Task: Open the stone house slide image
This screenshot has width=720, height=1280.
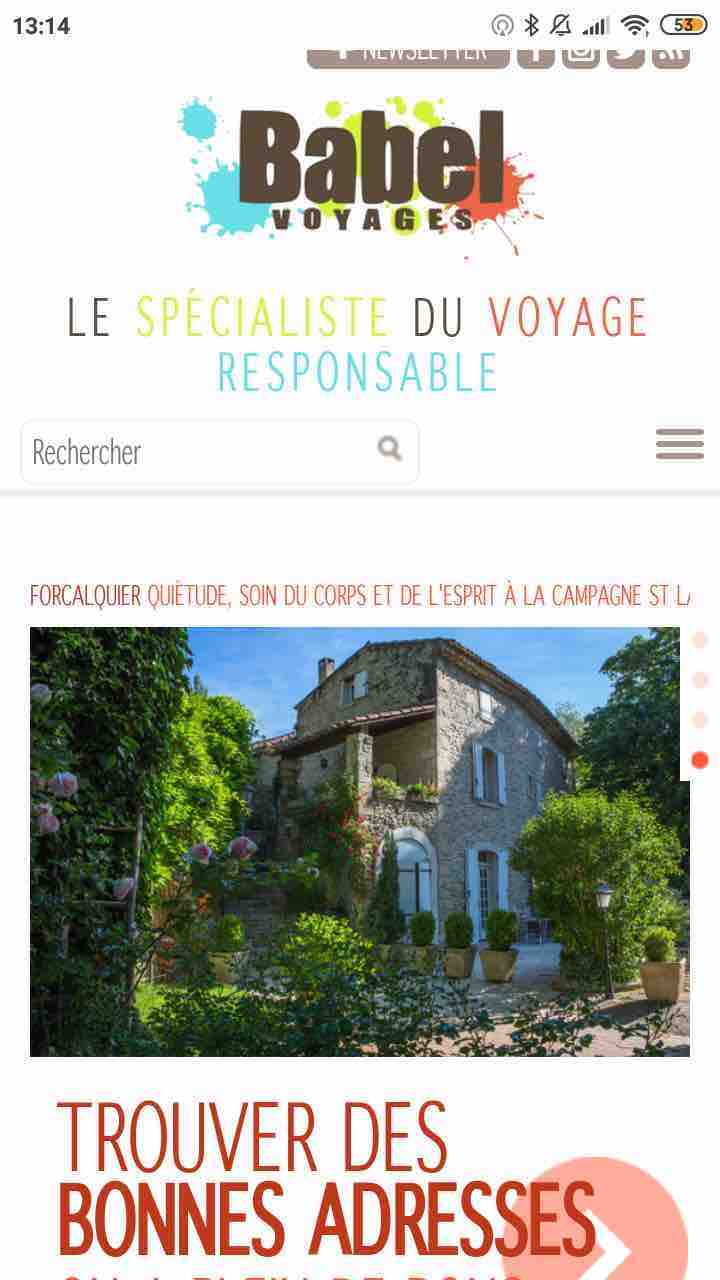Action: pos(360,842)
